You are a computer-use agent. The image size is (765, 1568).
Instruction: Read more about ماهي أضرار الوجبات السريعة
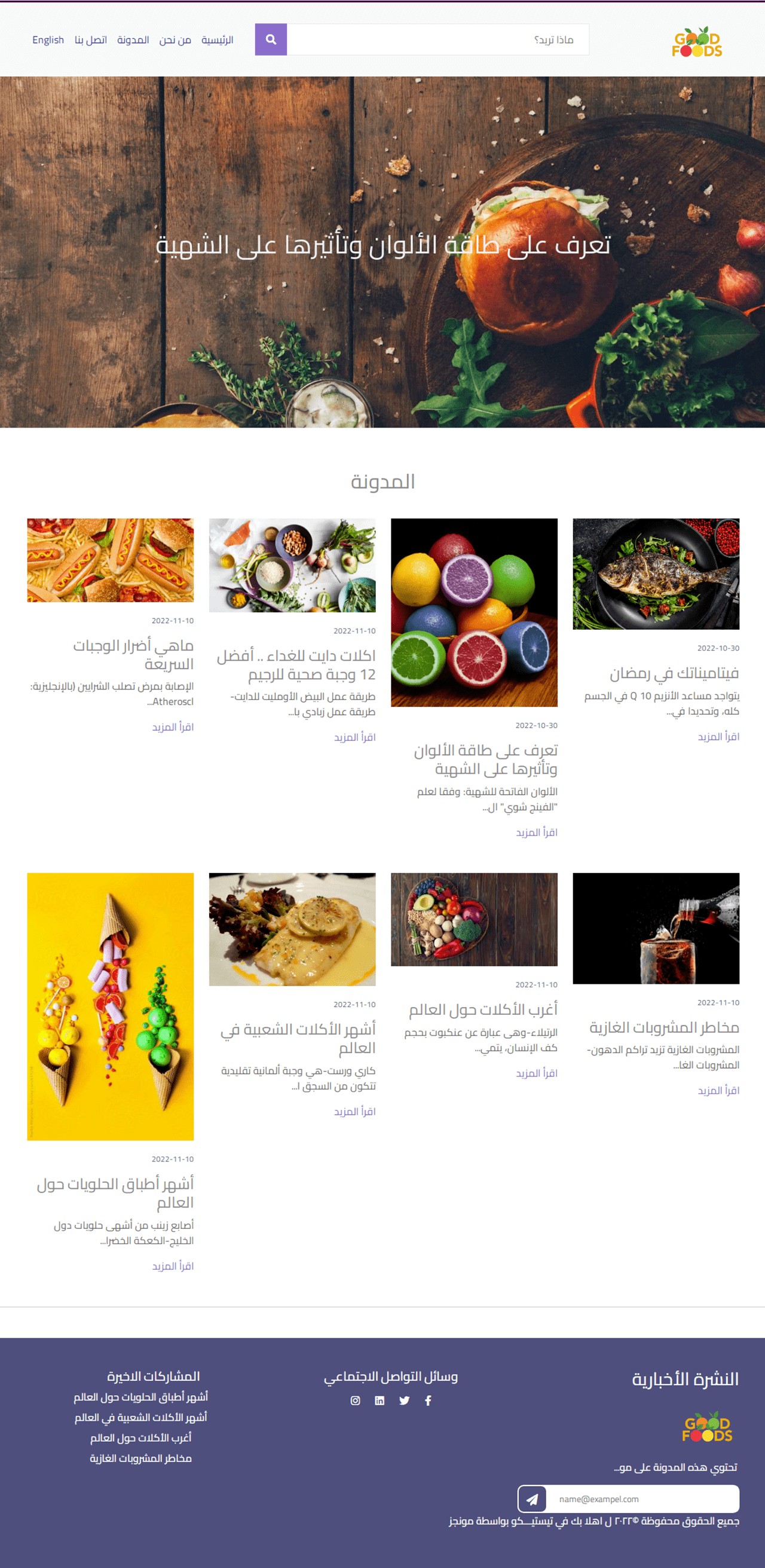tap(173, 727)
